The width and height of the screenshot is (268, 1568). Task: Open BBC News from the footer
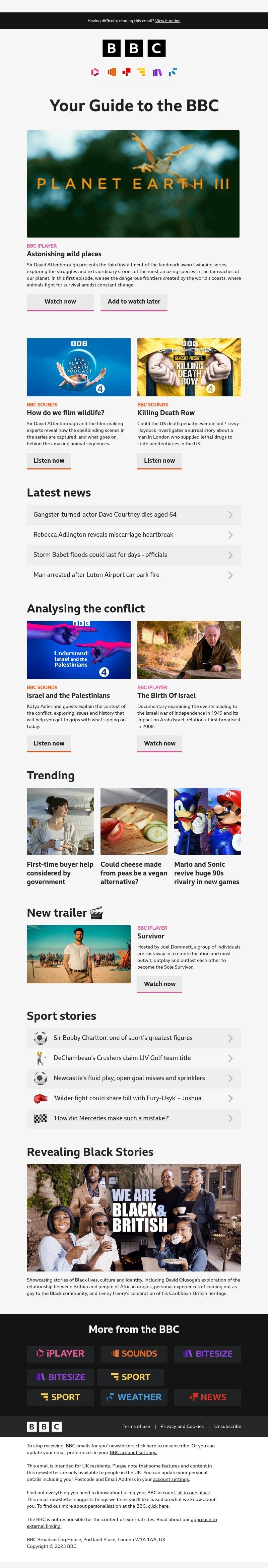(207, 1397)
